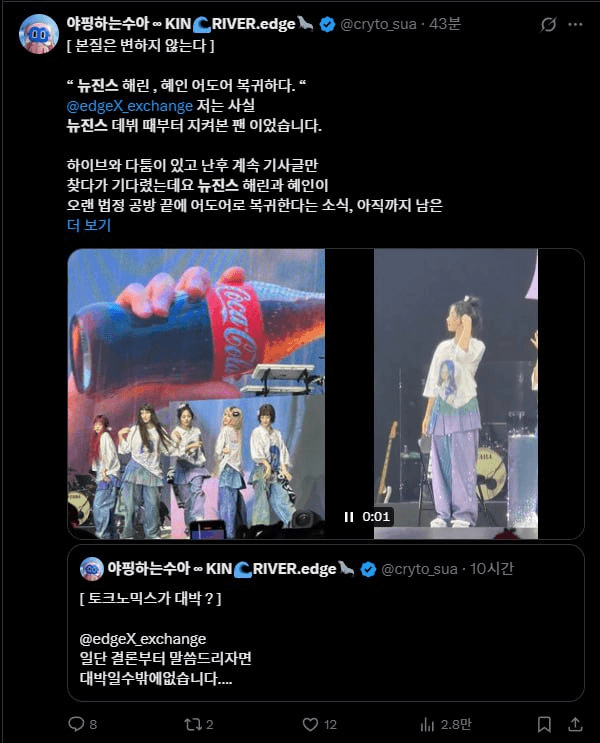The image size is (600, 743).
Task: Open the Grok icon on the post
Action: coord(548,25)
